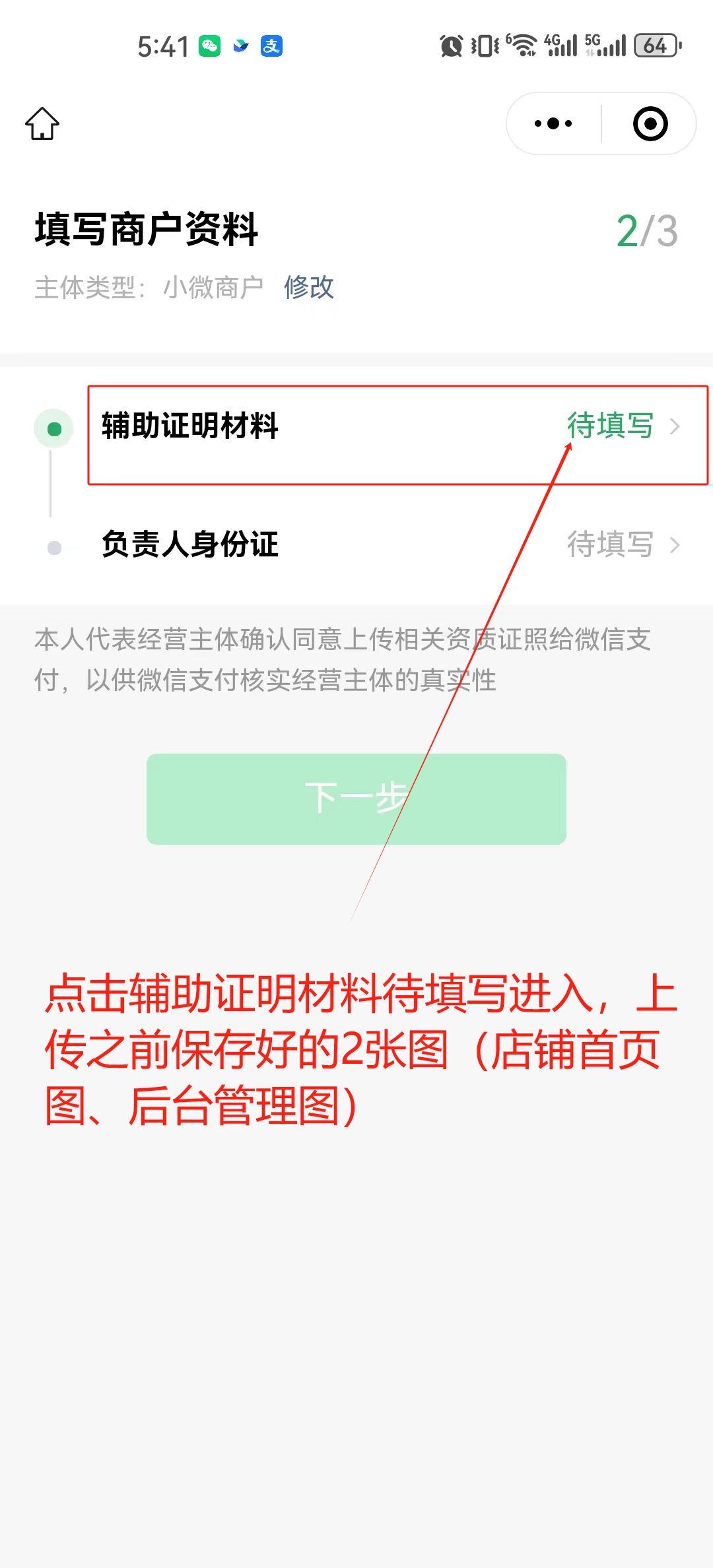
Task: Open 辅助证明材料 to fill in
Action: (396, 427)
